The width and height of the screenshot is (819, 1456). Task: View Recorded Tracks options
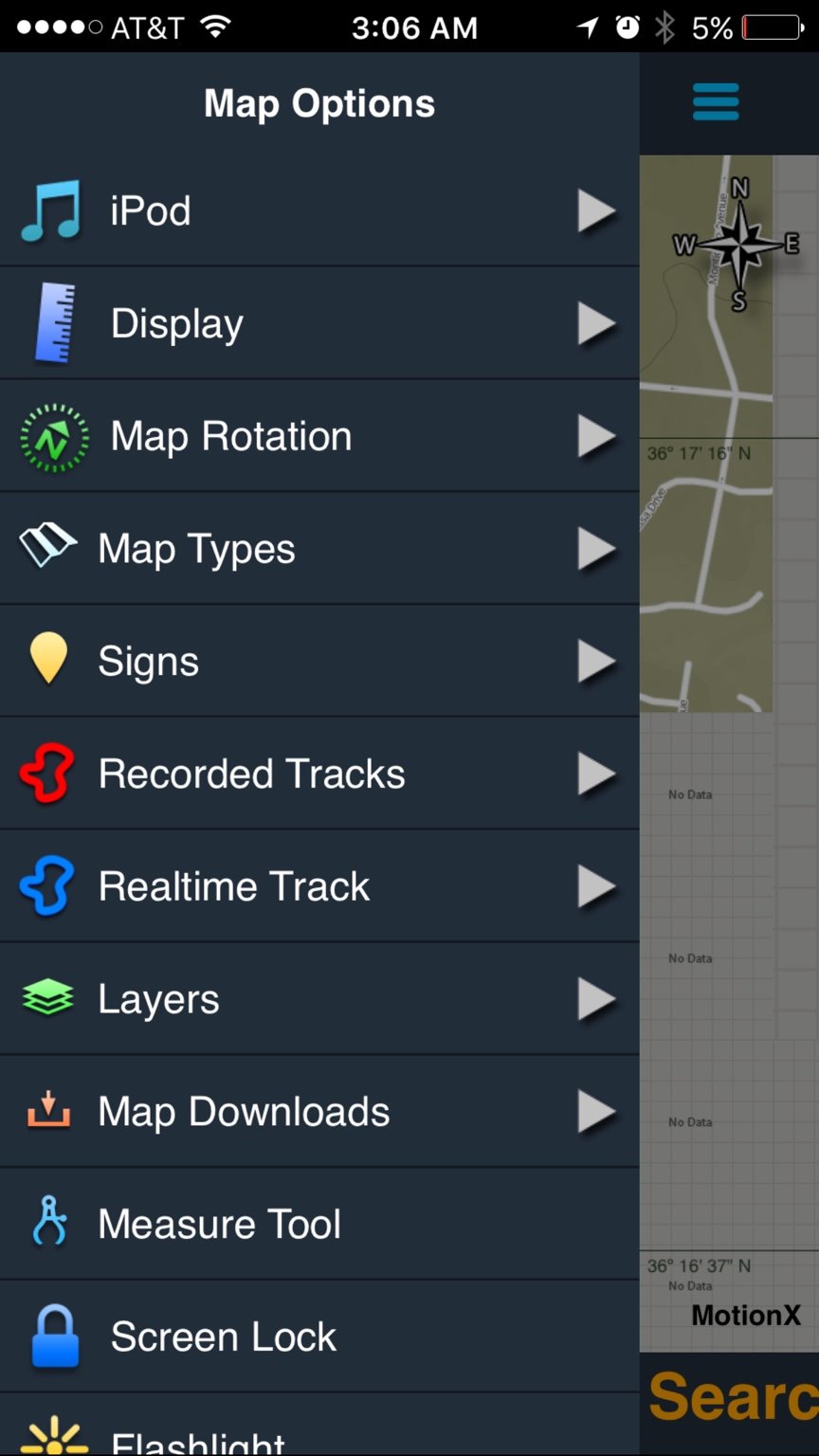tap(319, 773)
